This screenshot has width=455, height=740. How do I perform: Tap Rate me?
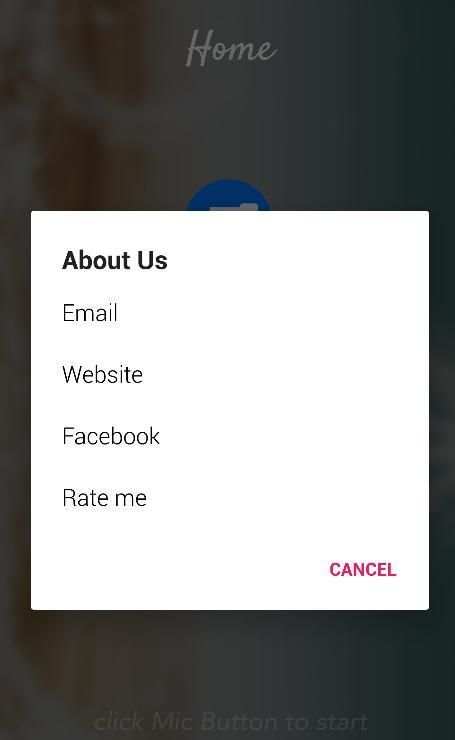coord(230,498)
